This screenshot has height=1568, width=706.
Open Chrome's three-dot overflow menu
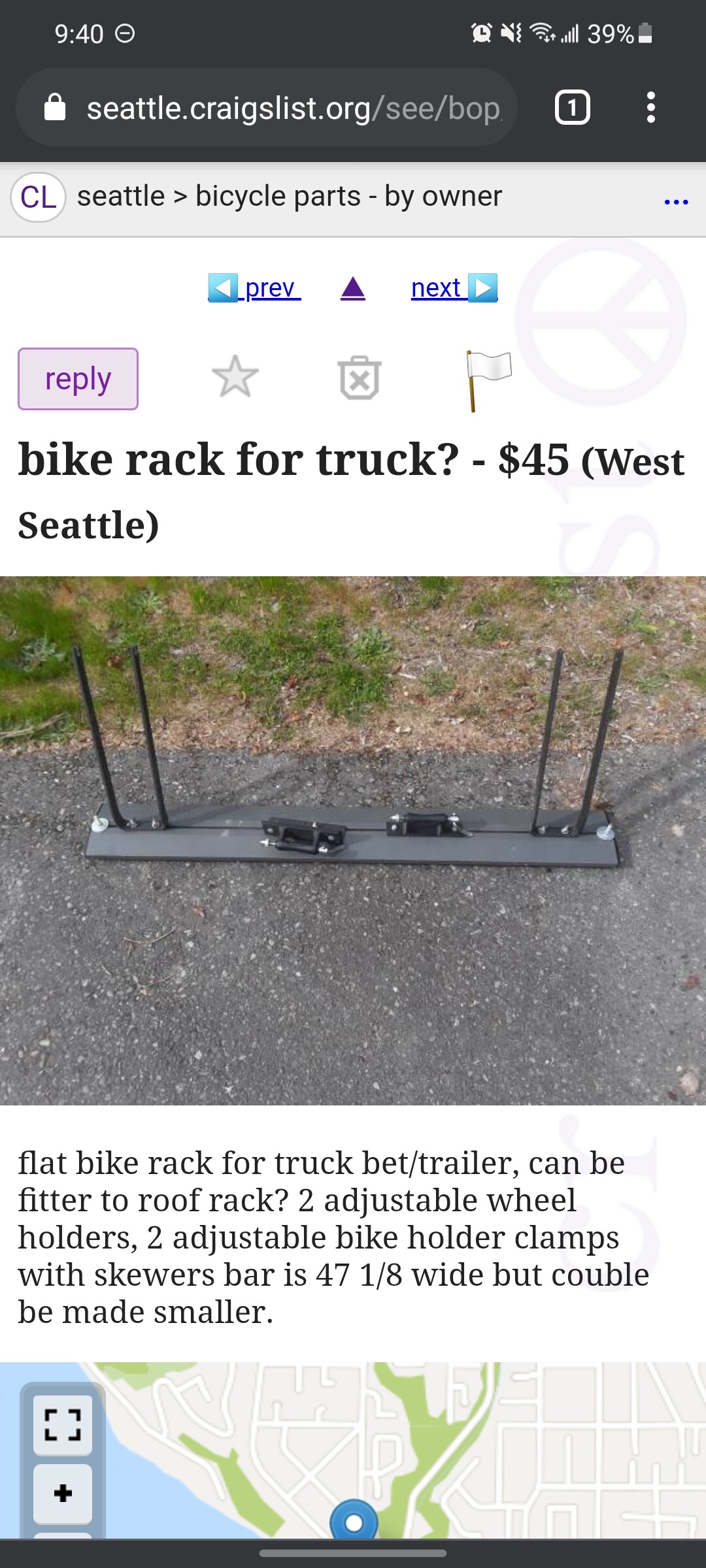click(650, 108)
